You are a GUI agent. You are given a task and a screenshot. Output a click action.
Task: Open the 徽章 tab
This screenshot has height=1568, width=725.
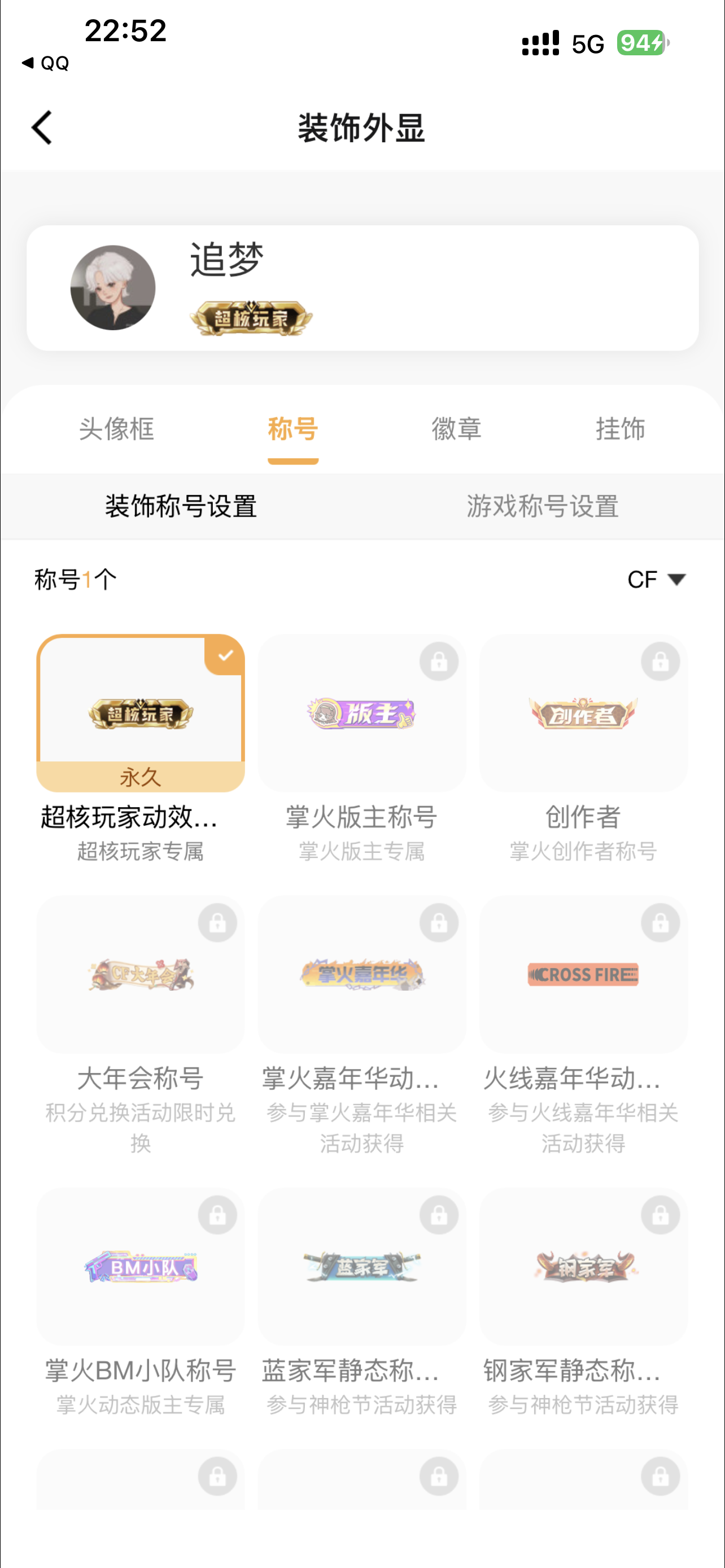pos(457,430)
